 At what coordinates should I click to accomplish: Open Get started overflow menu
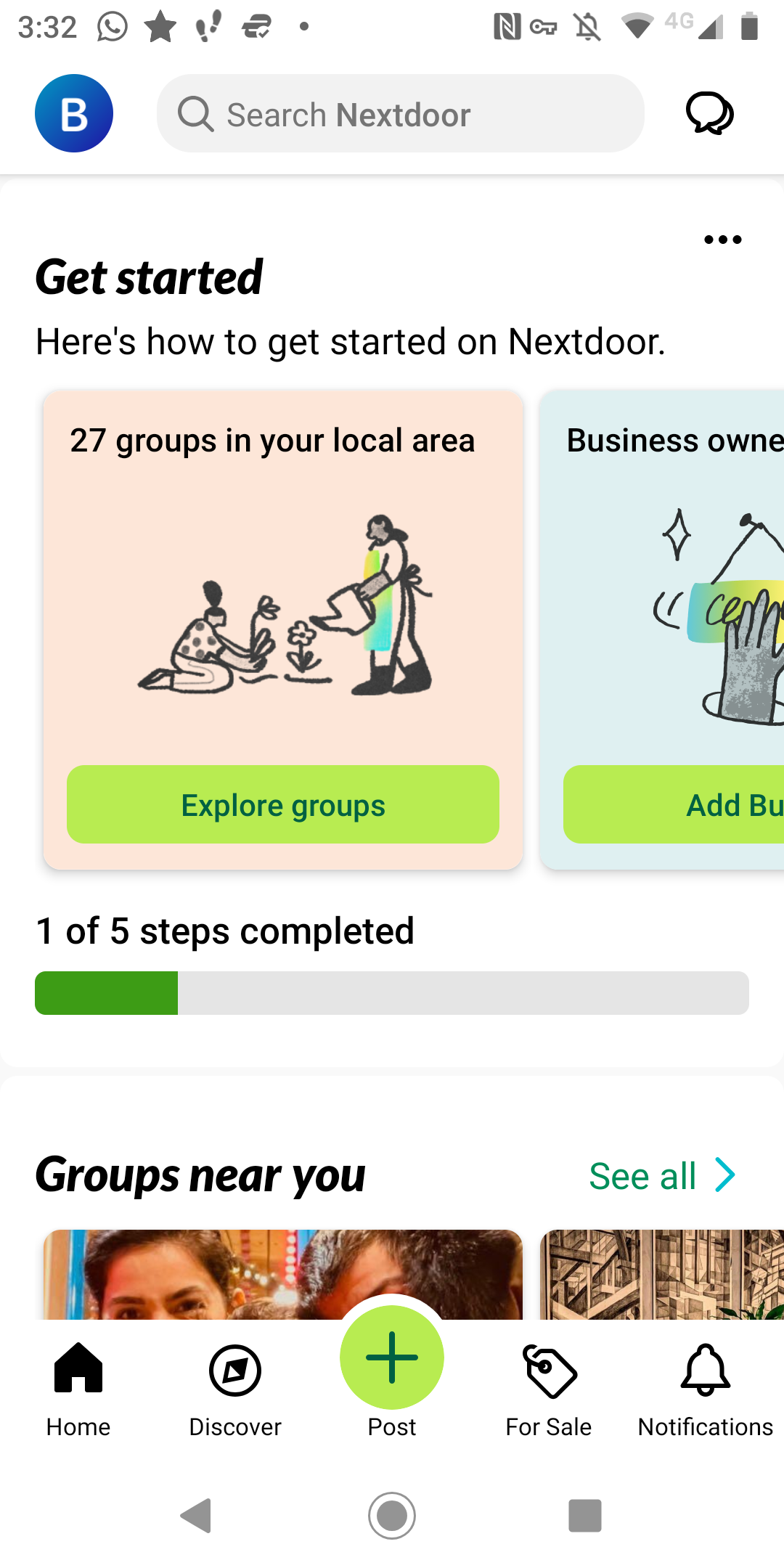point(722,240)
